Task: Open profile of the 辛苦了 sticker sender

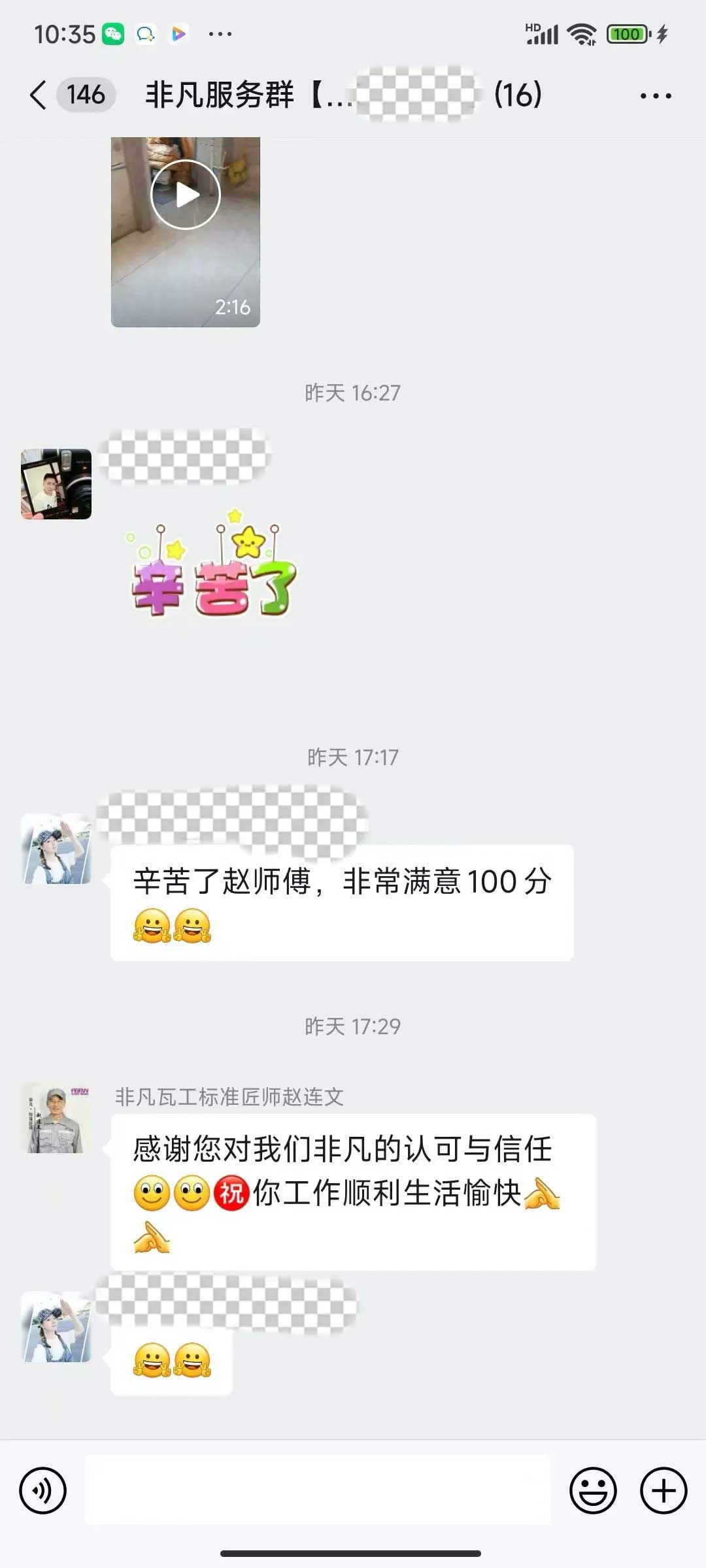Action: coord(56,484)
